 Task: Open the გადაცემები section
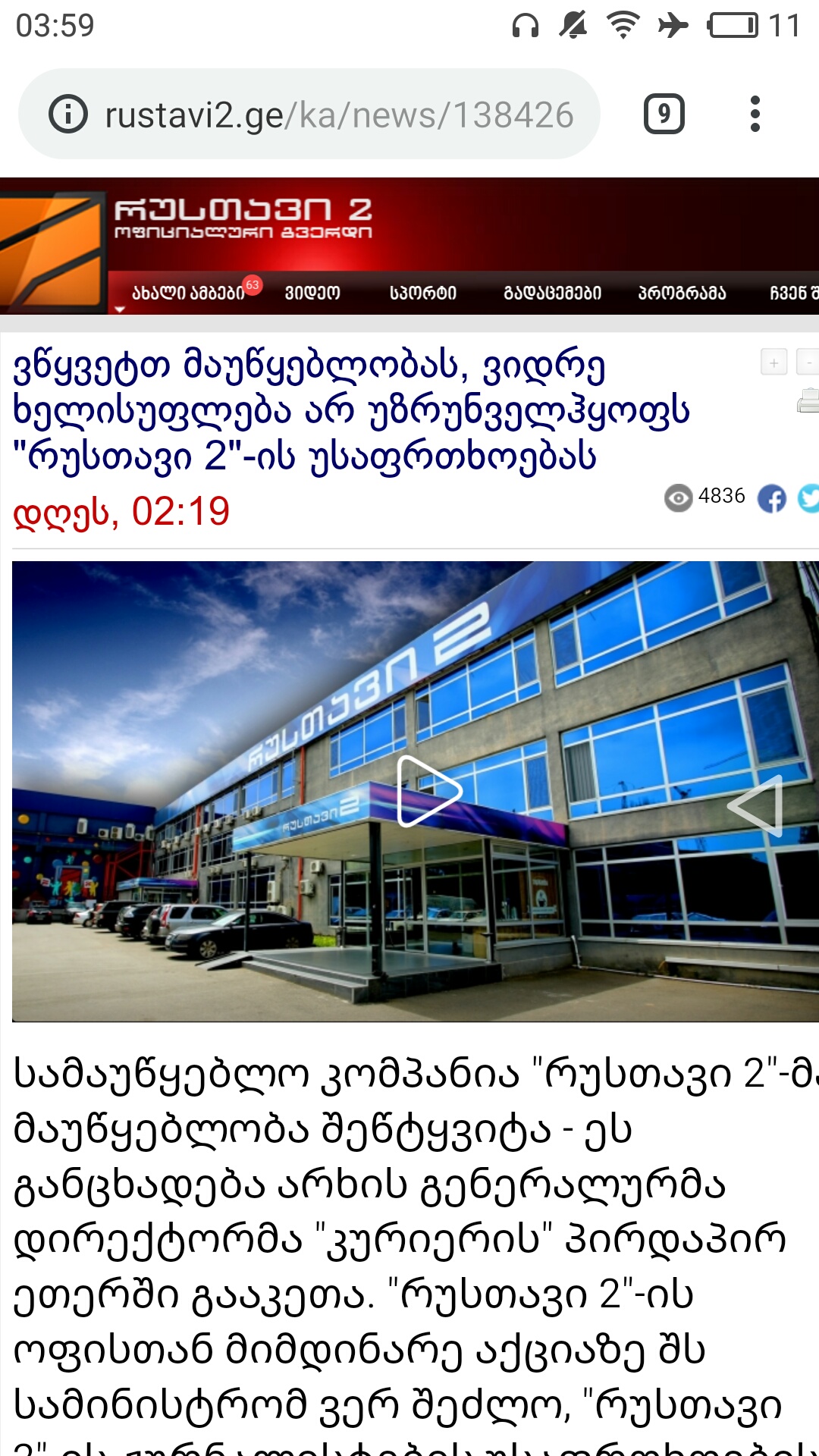(552, 293)
